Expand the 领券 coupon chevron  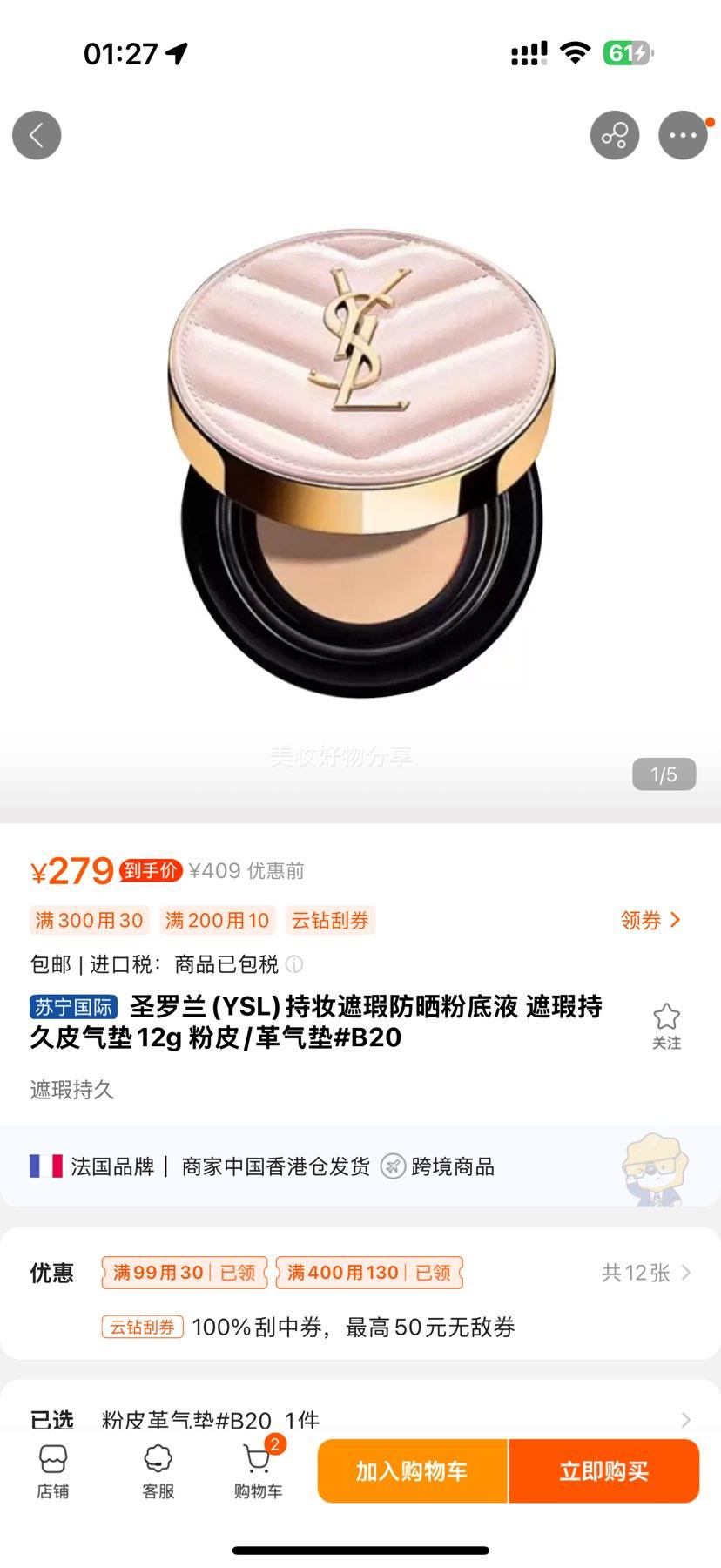[x=651, y=920]
